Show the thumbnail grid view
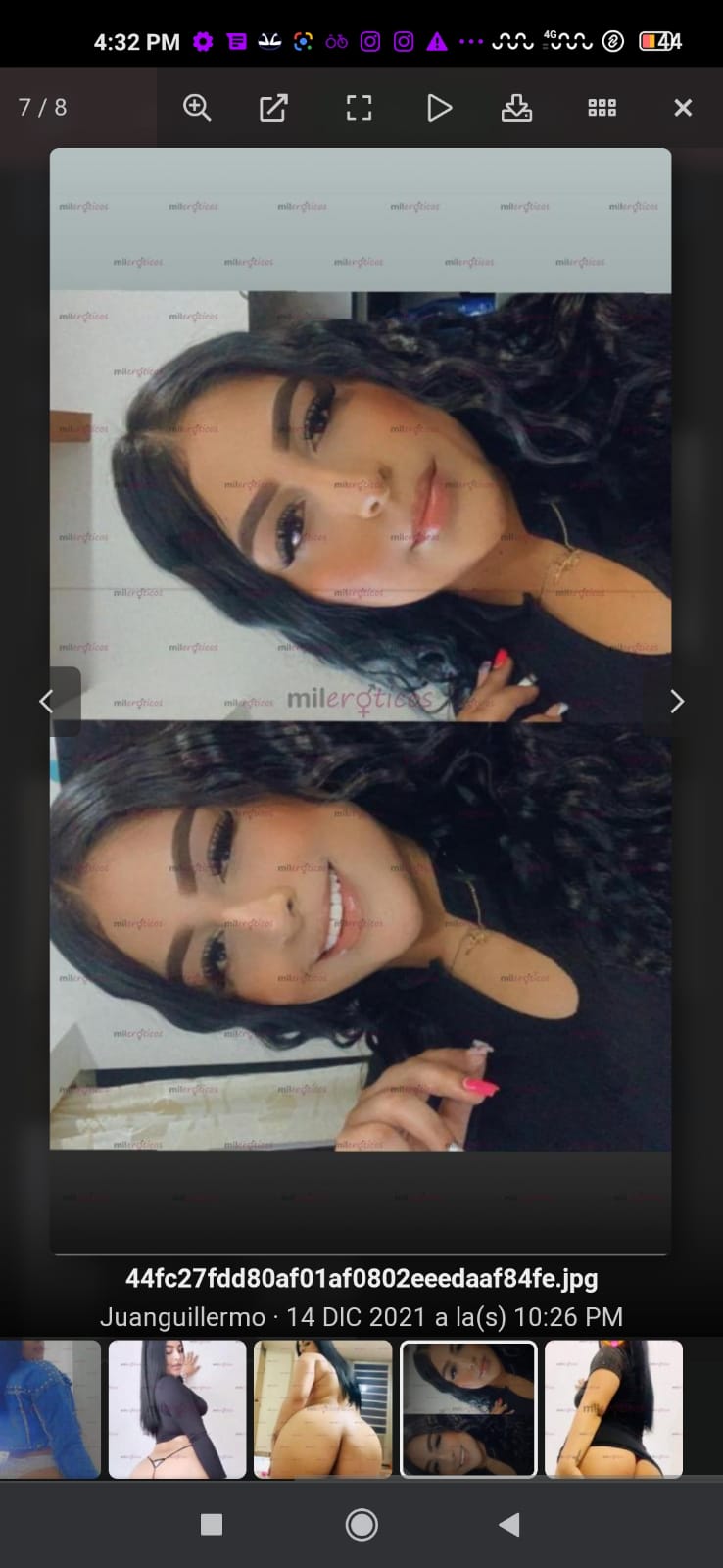Screen dimensions: 723x1568 pos(602,108)
